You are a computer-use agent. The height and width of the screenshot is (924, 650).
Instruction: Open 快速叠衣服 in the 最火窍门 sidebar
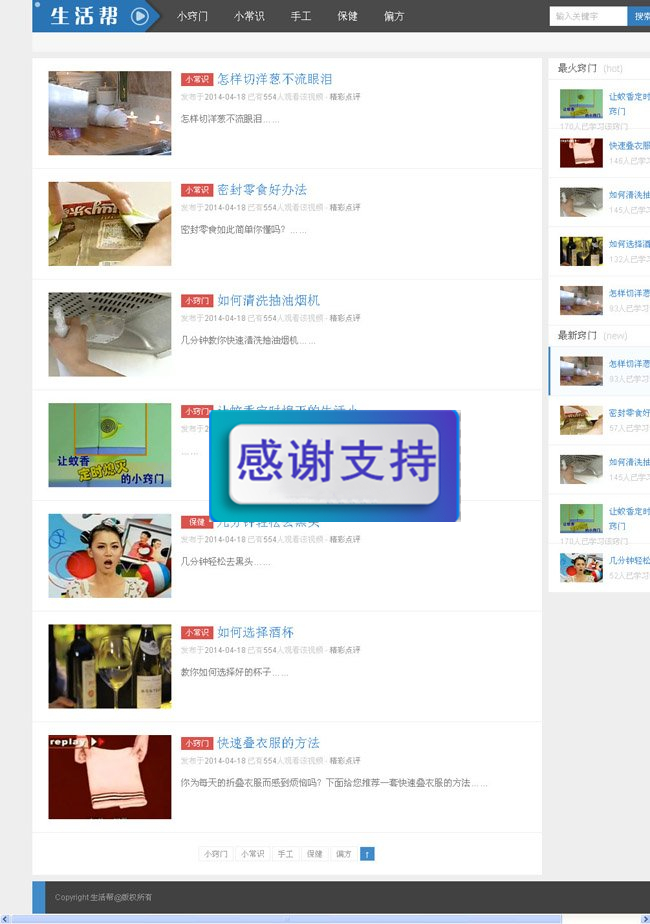tap(629, 145)
